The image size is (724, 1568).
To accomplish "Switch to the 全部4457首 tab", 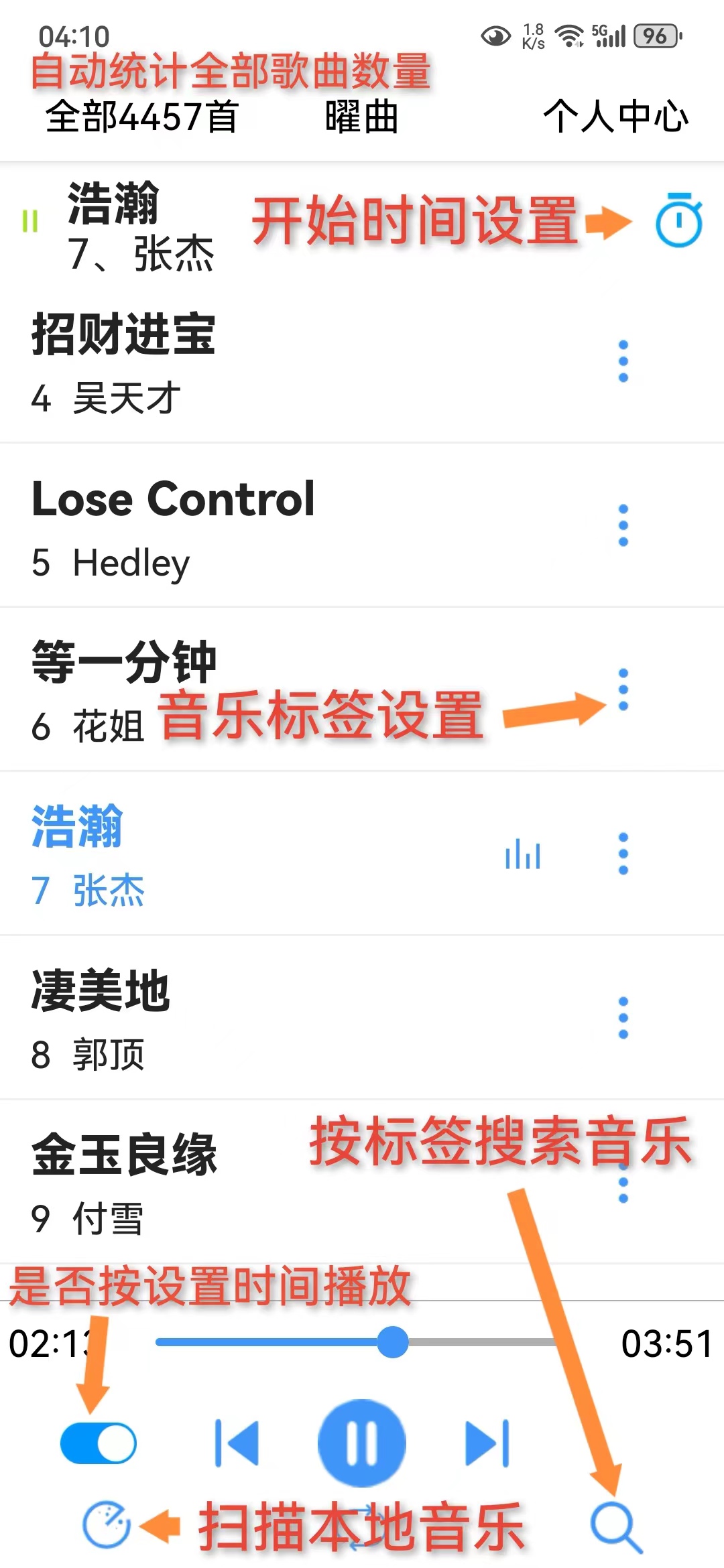I will [x=142, y=117].
